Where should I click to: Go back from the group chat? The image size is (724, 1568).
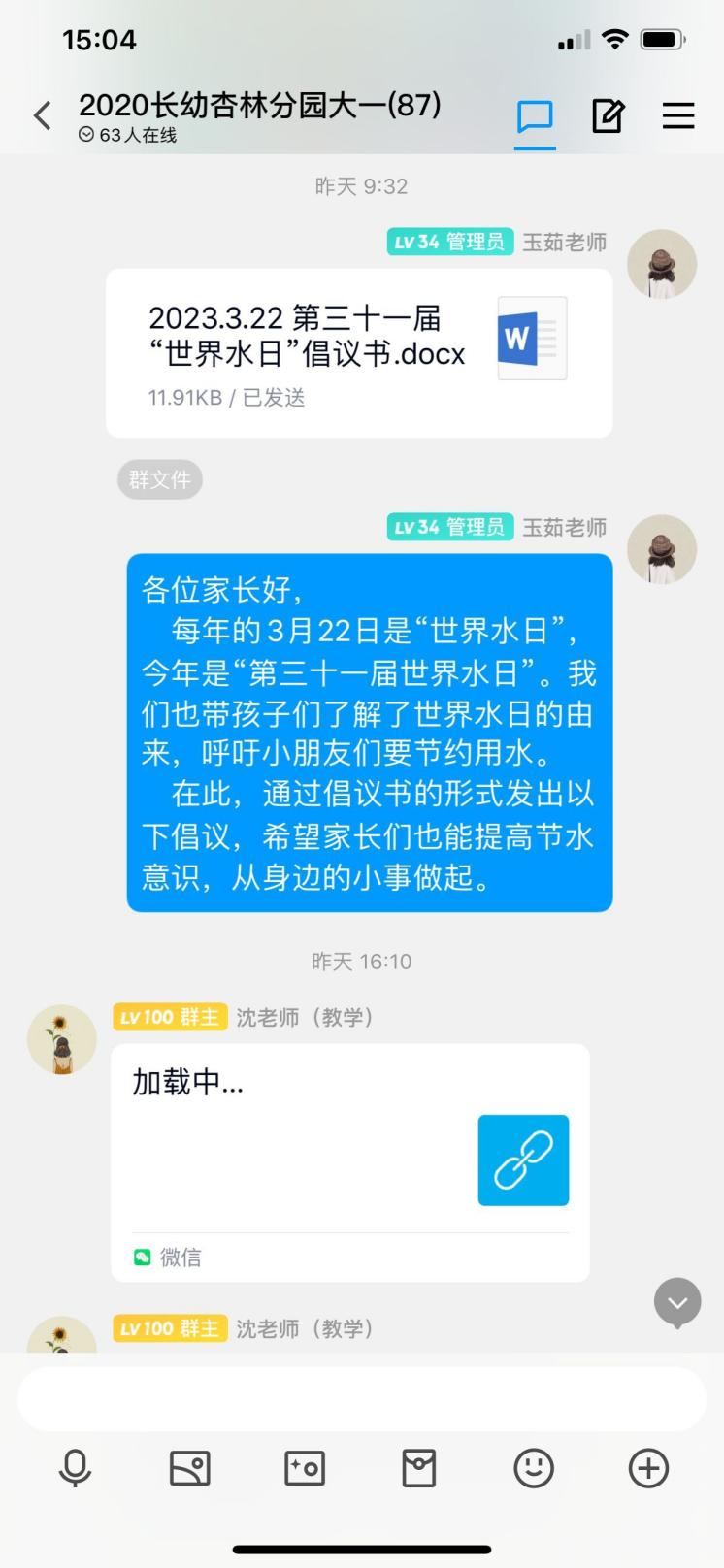click(43, 116)
